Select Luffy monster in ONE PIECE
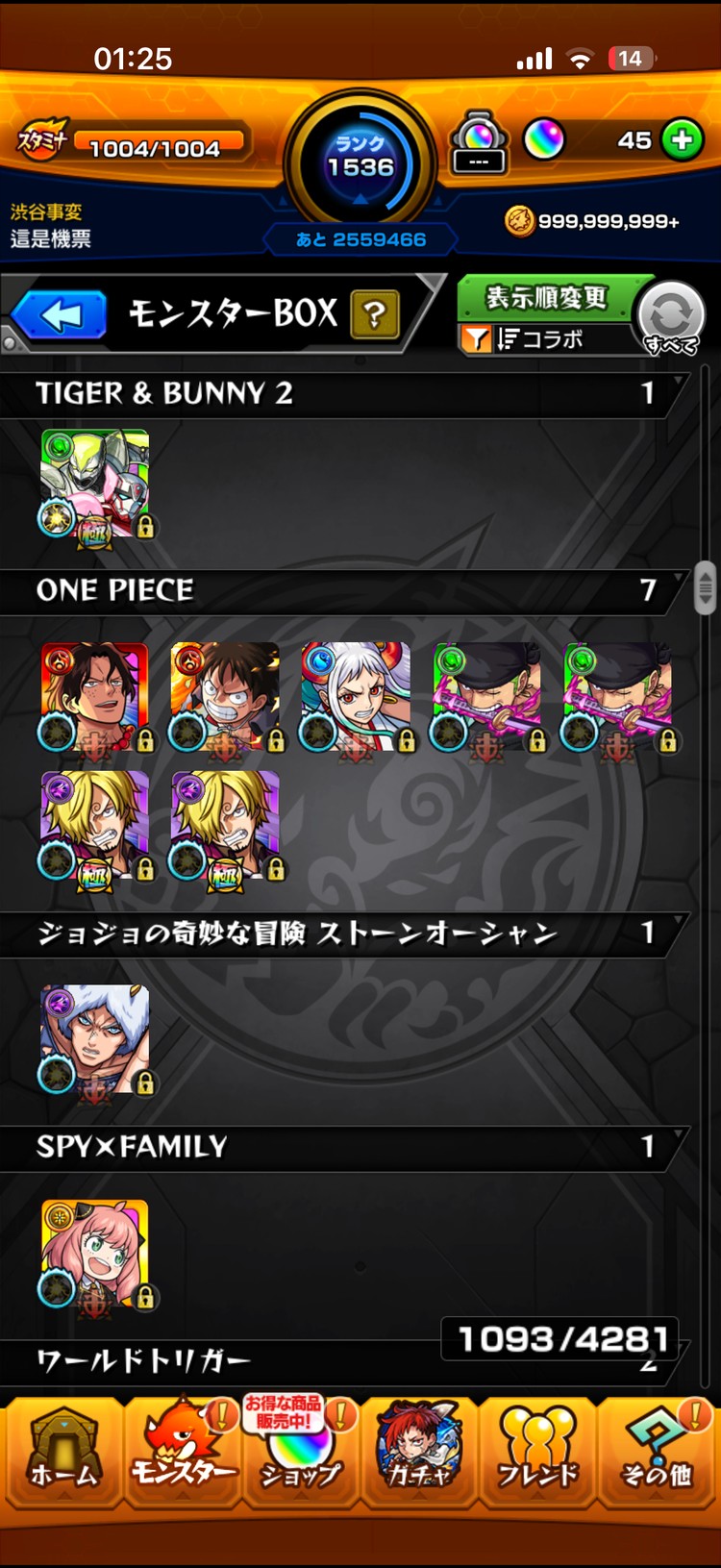 coord(225,696)
